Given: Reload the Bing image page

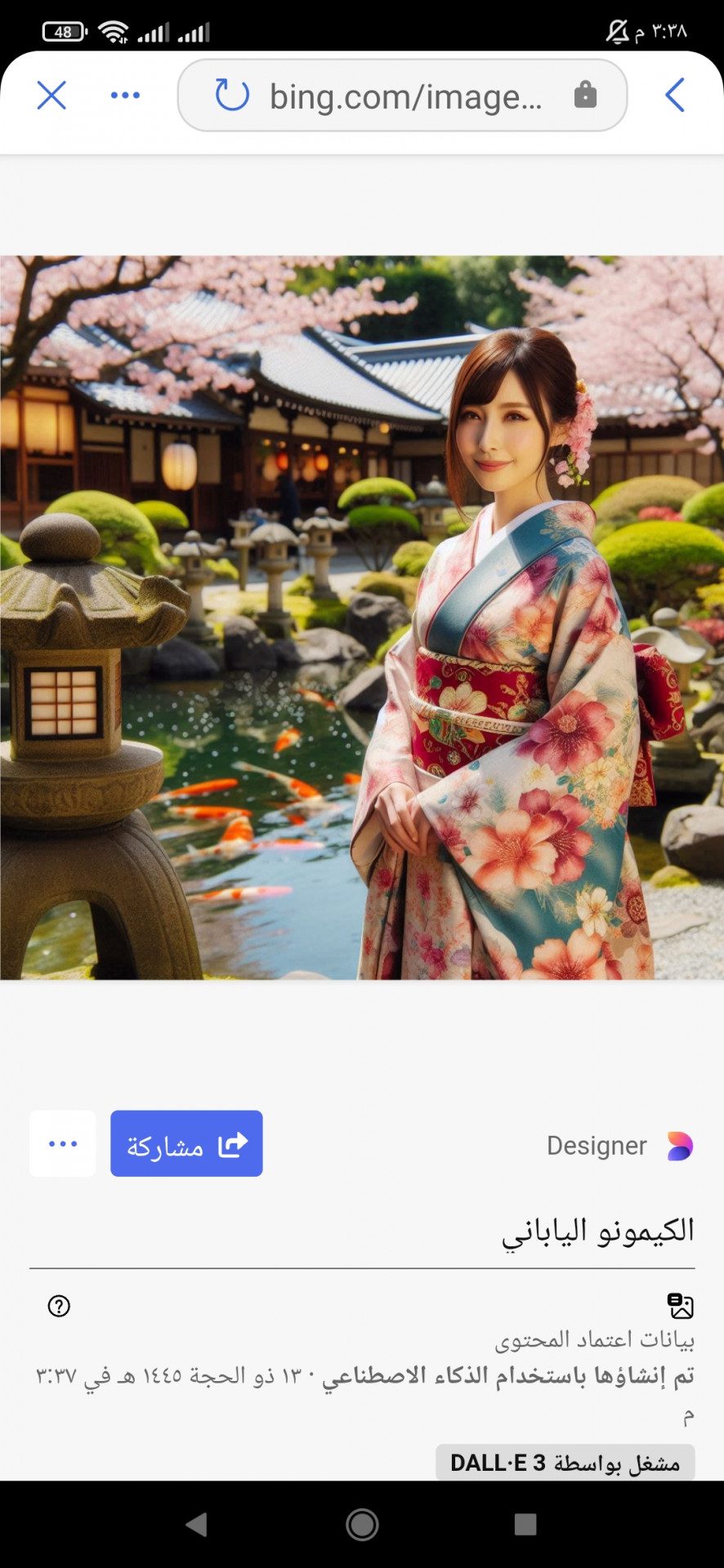Looking at the screenshot, I should [232, 95].
